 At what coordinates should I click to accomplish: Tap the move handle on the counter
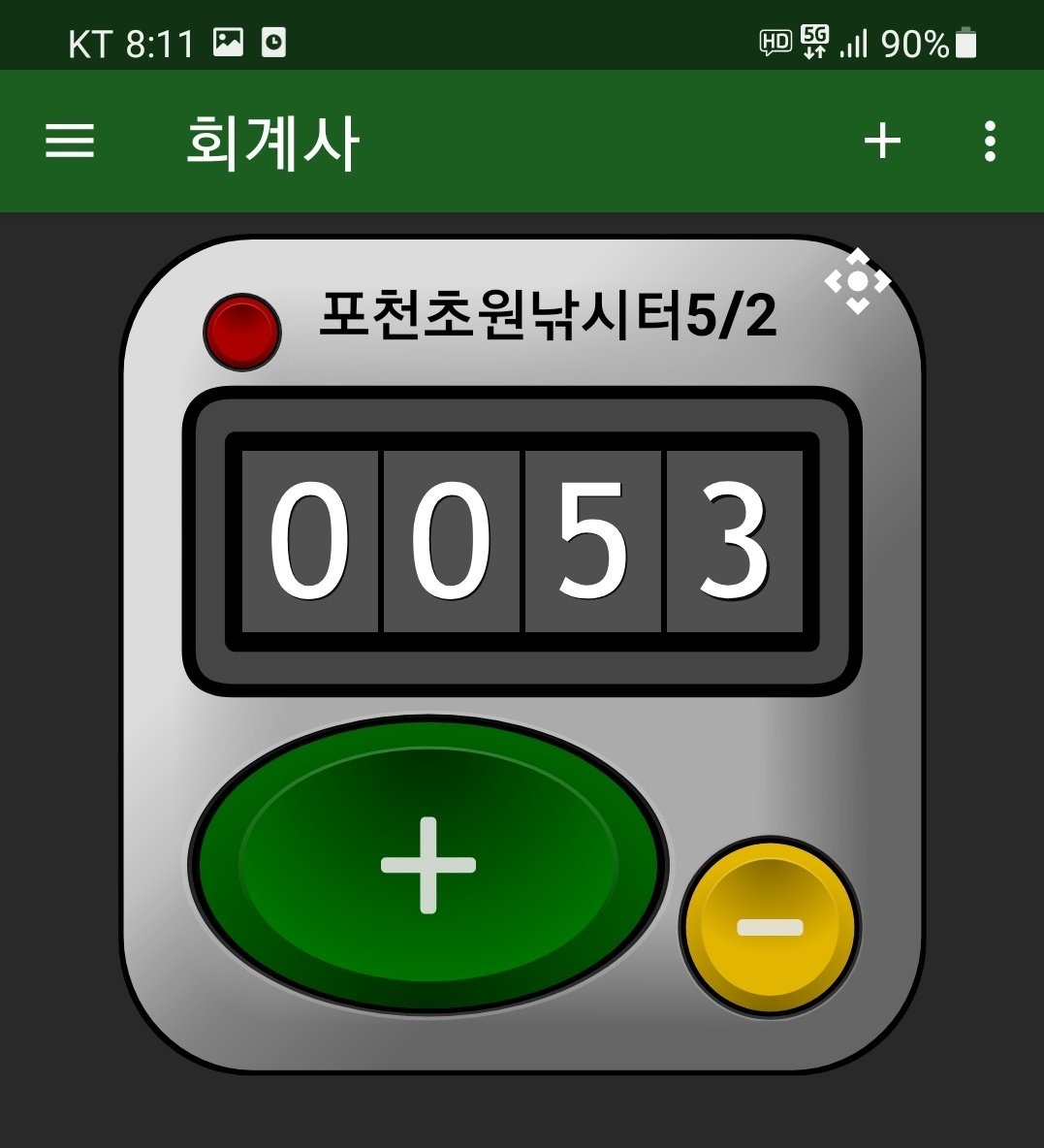click(857, 281)
